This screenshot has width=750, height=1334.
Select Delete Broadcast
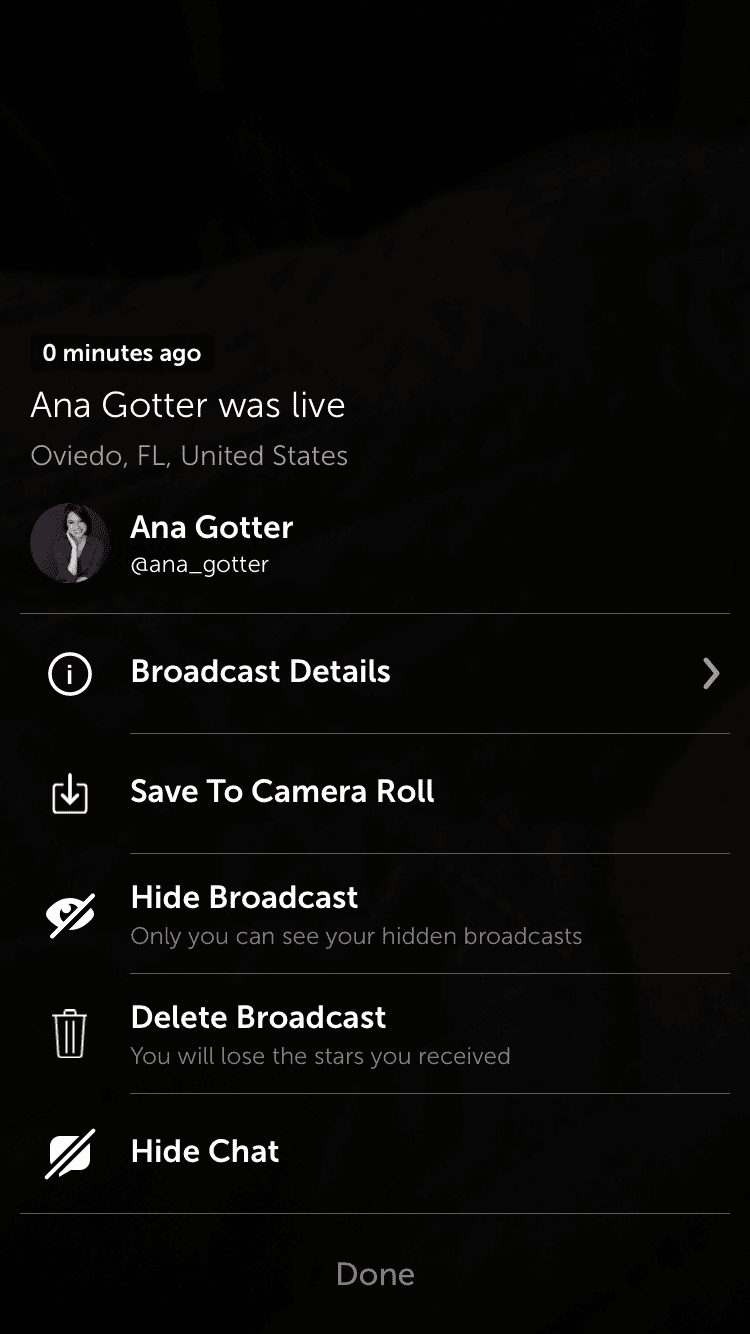[x=375, y=1033]
